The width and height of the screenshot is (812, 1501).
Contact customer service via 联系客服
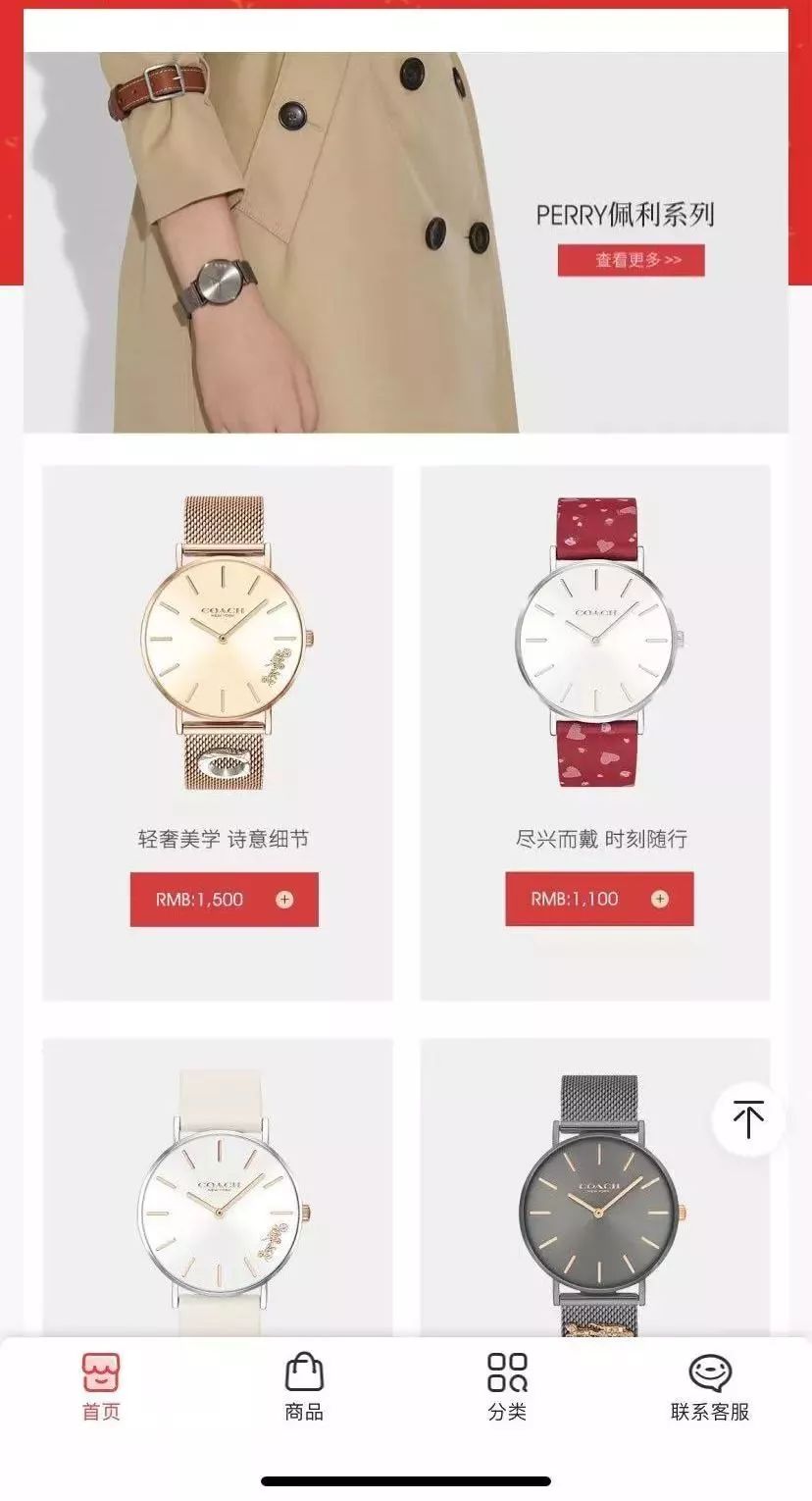click(710, 1387)
